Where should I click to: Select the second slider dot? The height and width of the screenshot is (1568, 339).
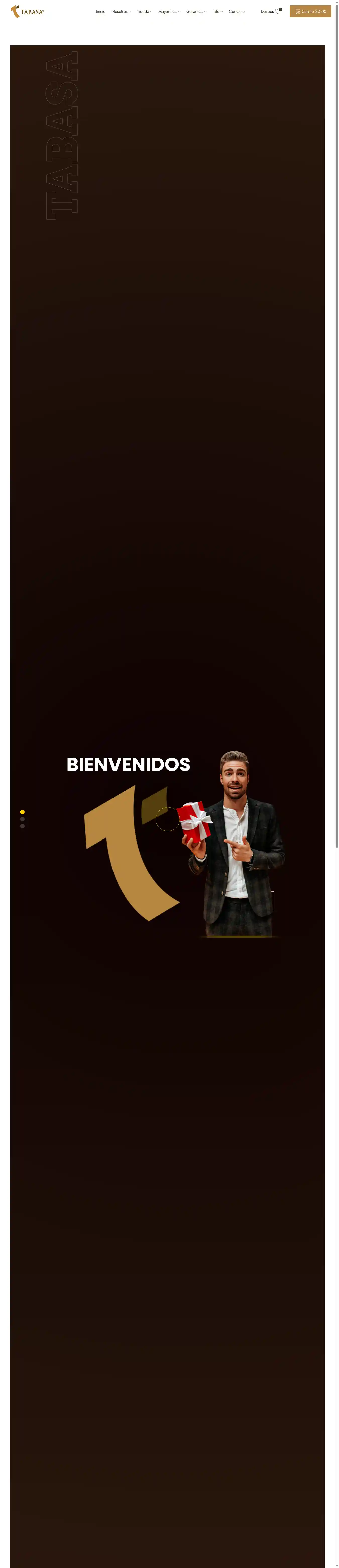click(23, 819)
